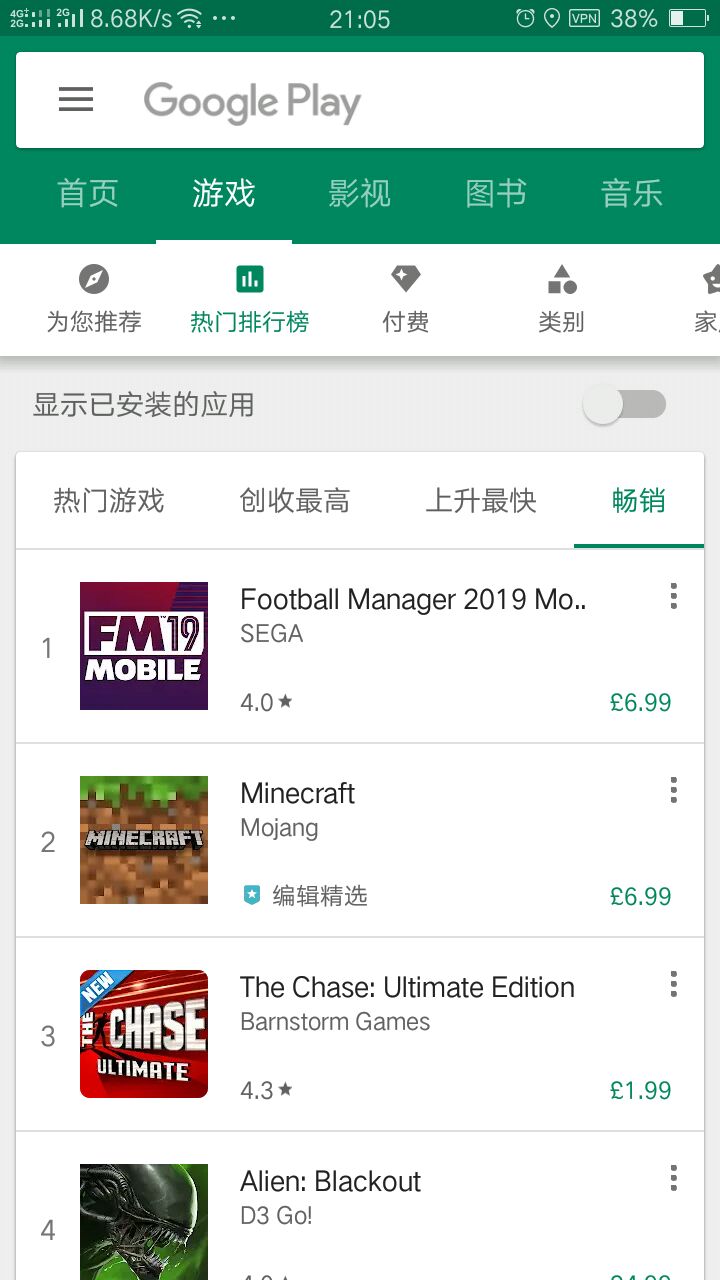
Task: Open the Minecraft game listing
Action: 298,794
